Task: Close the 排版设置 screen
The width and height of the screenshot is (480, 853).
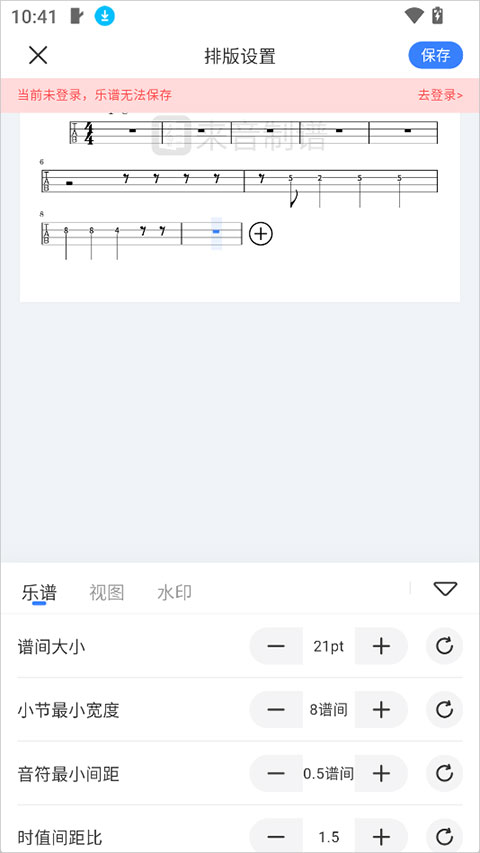Action: [x=38, y=55]
